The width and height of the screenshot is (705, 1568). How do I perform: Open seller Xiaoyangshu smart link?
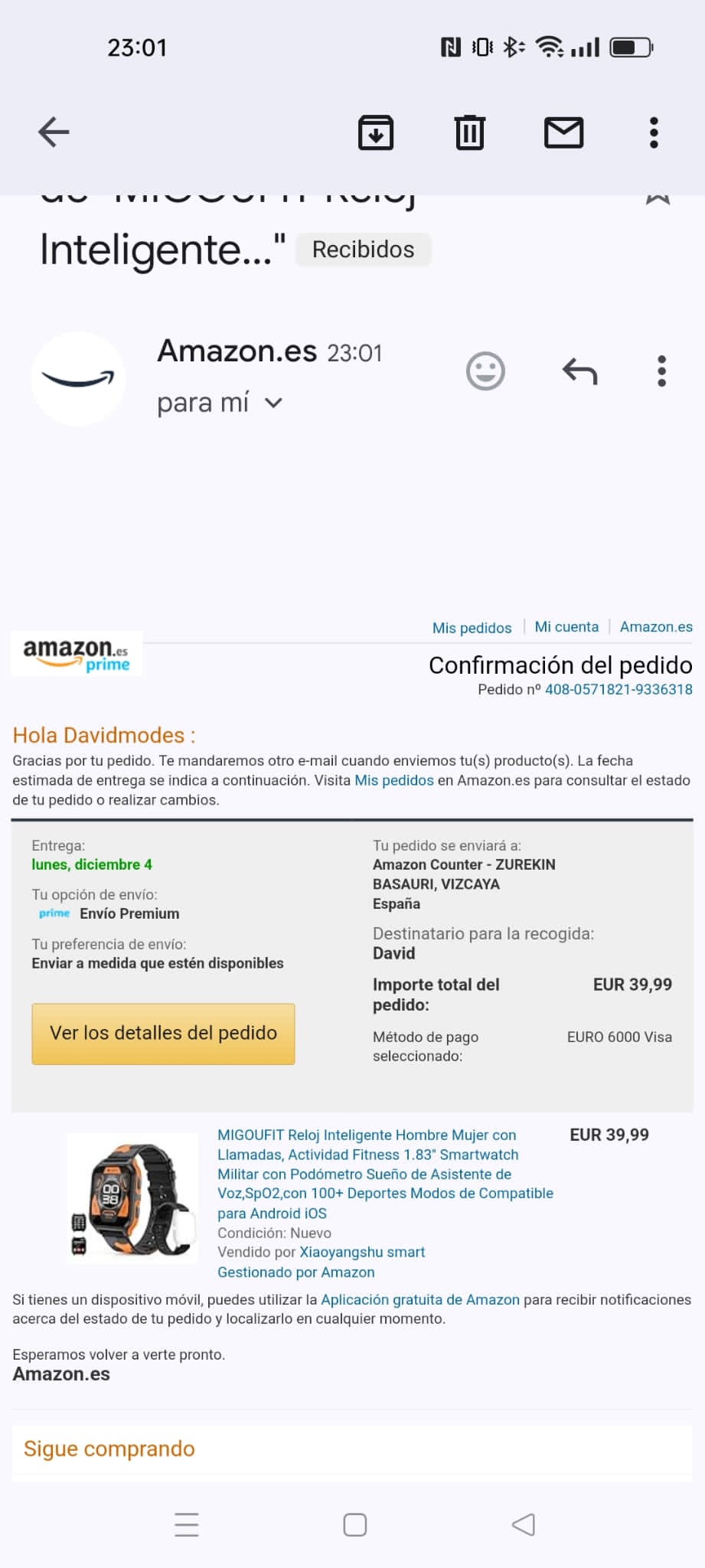pyautogui.click(x=361, y=1252)
